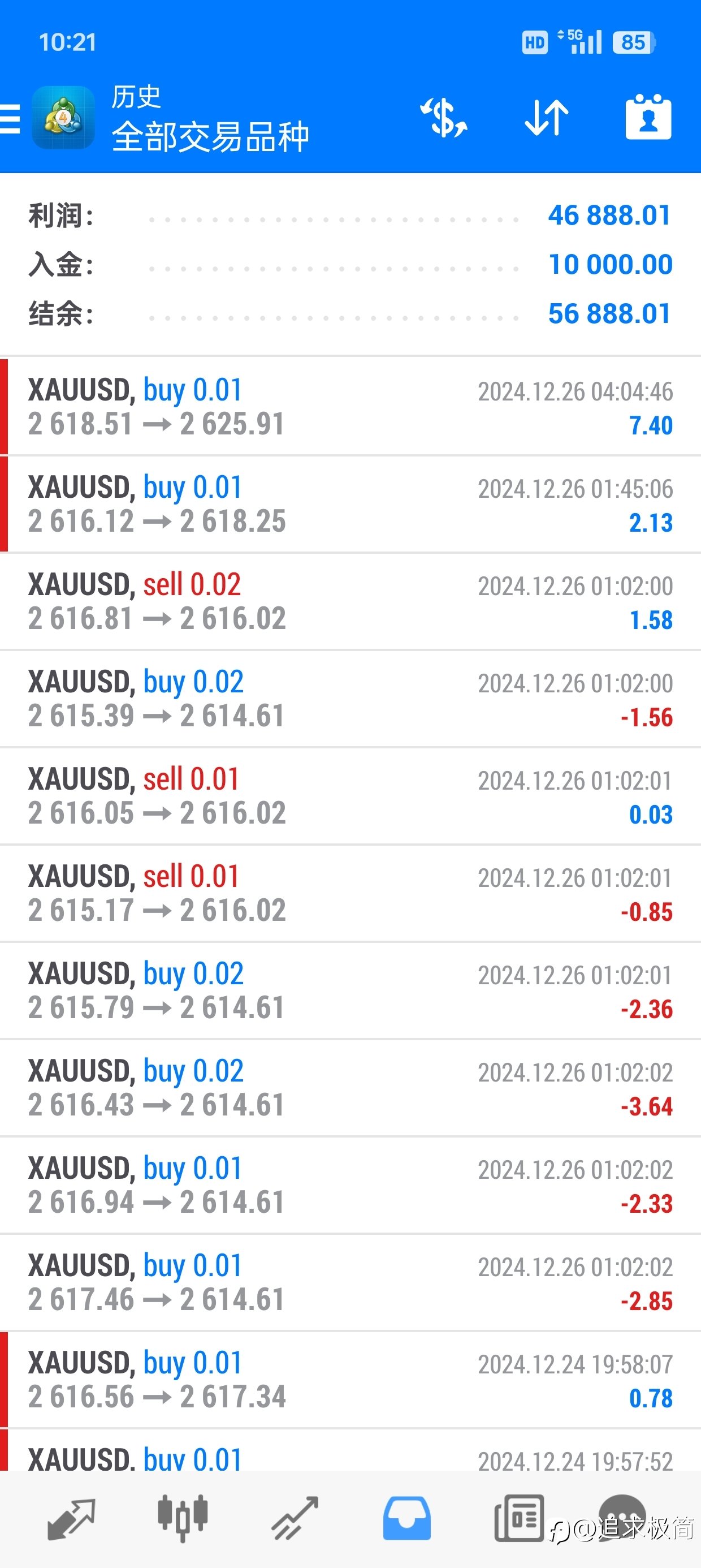Switch to the Quotes tab
Image resolution: width=701 pixels, height=1568 pixels.
(71, 1519)
